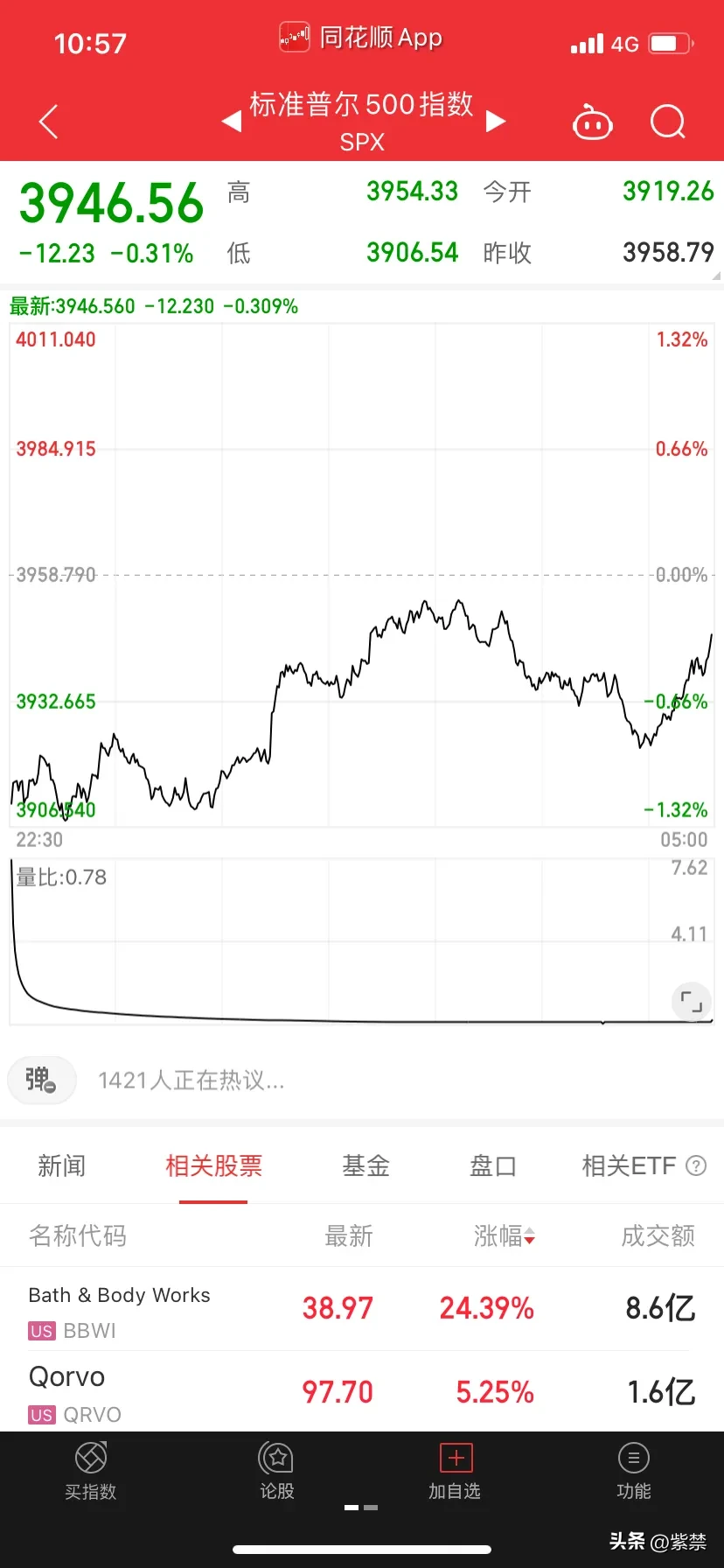Switch to next index with right triangle
This screenshot has width=724, height=1568.
point(496,121)
